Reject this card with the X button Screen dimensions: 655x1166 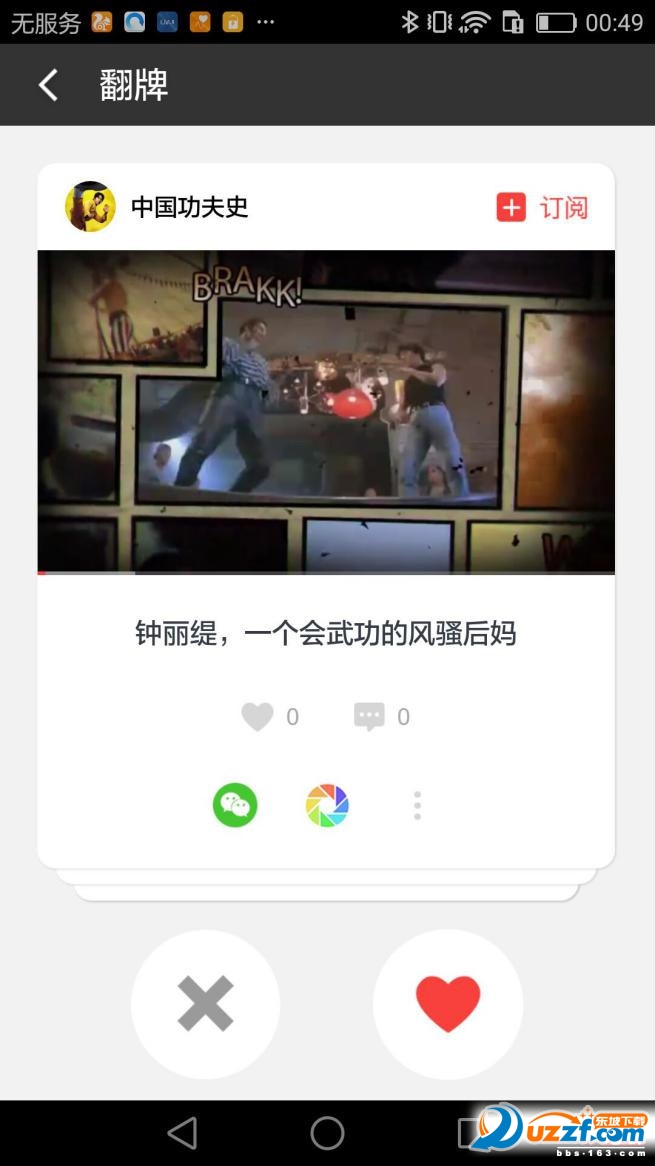(x=205, y=1004)
